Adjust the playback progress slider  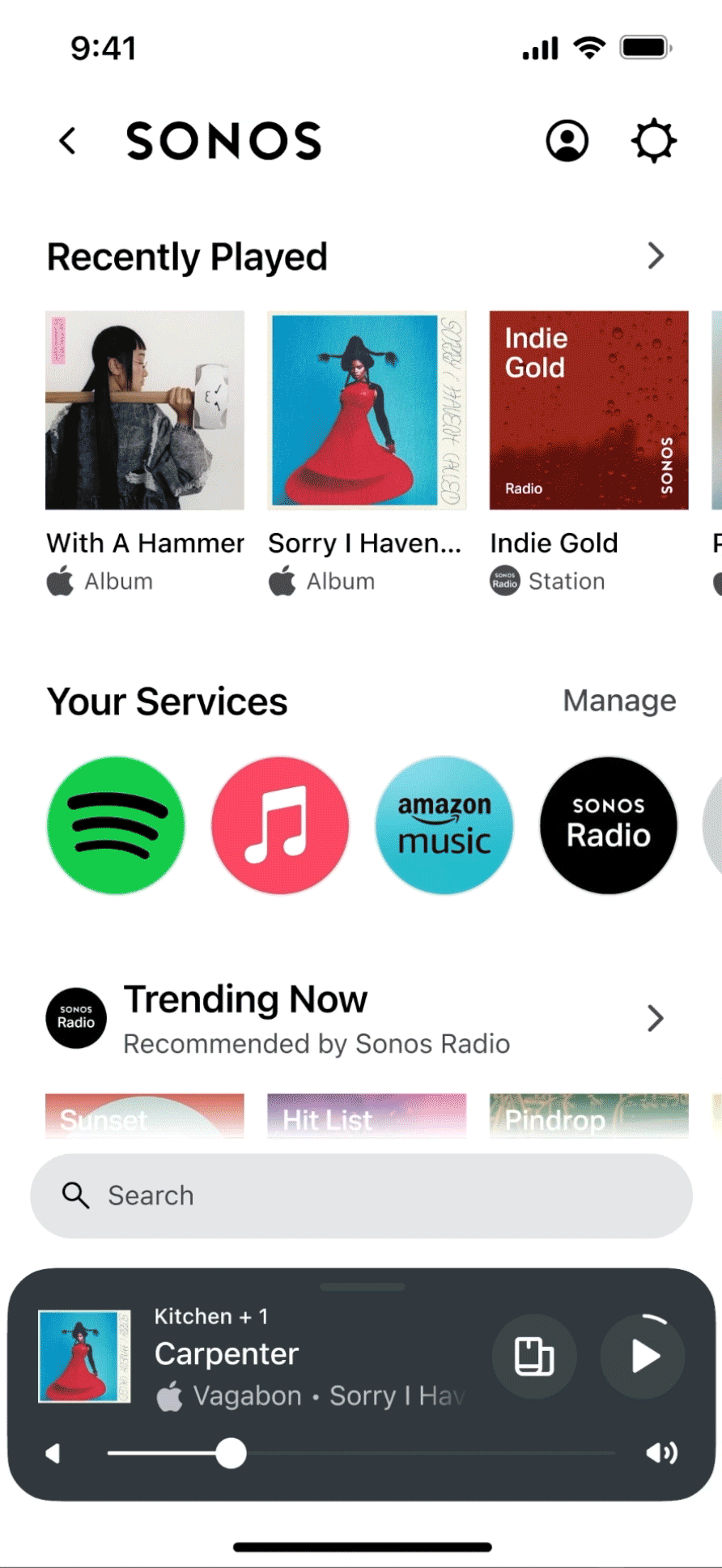click(x=231, y=1452)
